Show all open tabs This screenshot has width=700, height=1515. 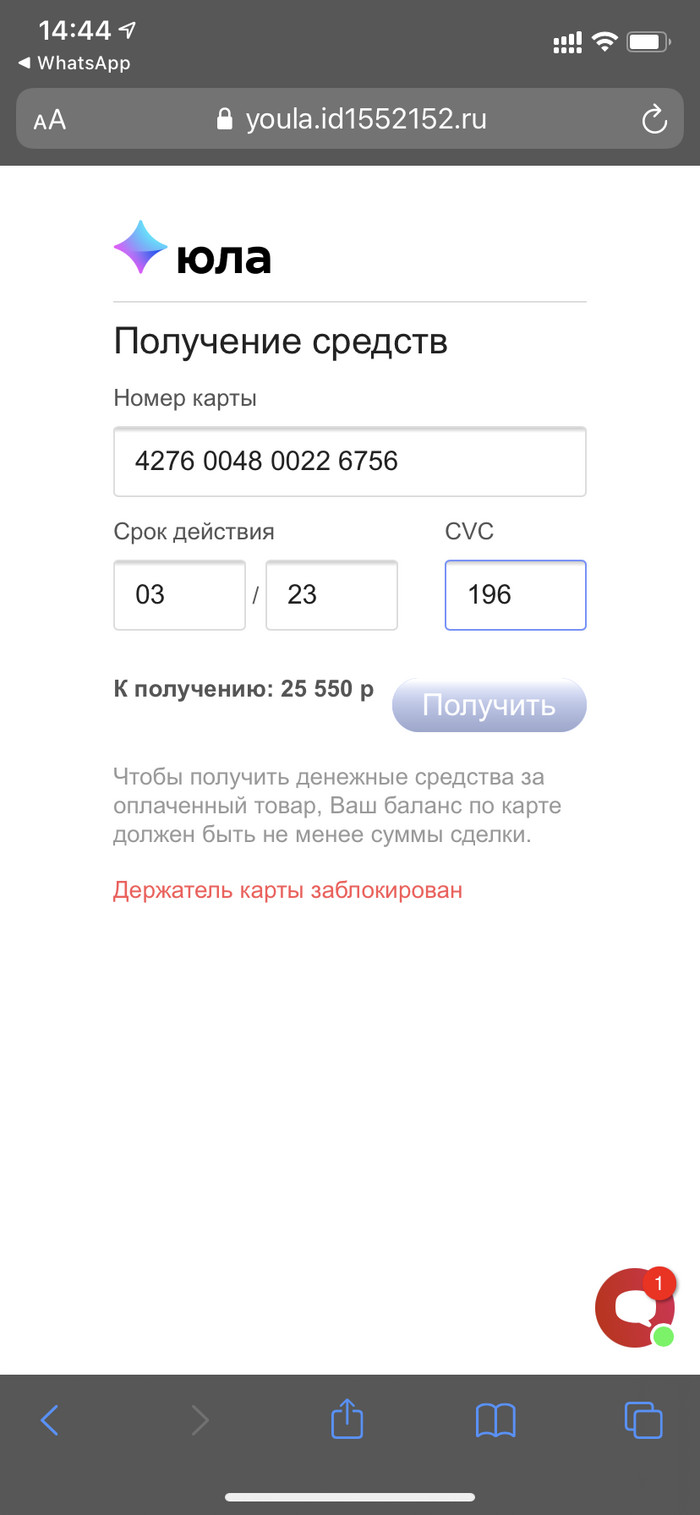pos(643,1419)
